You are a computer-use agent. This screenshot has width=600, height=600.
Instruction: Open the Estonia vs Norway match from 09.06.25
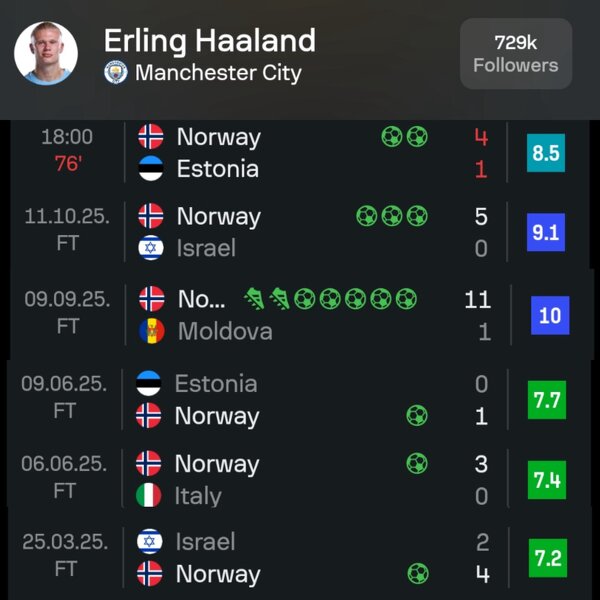300,399
